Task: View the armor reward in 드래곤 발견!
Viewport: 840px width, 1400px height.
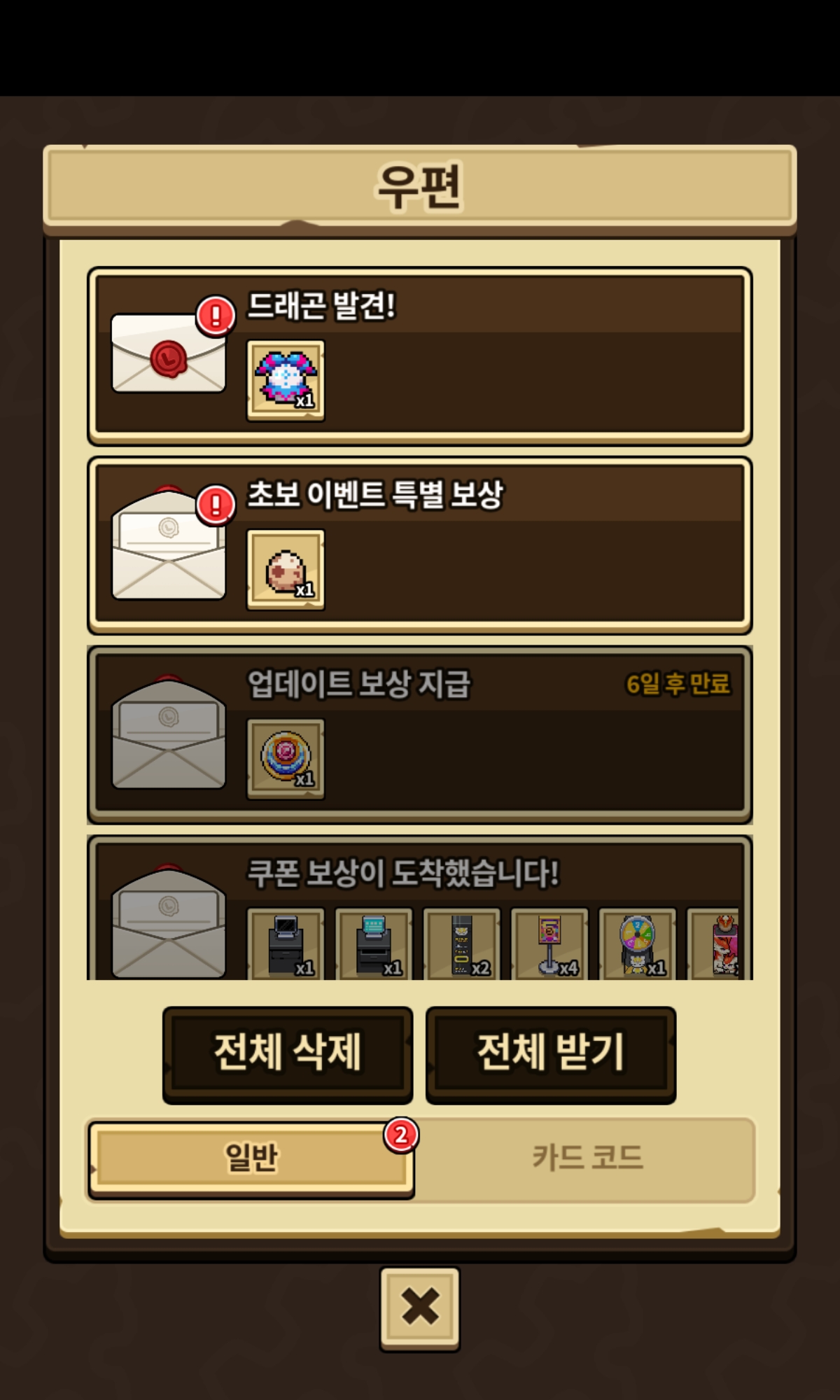Action: 286,380
